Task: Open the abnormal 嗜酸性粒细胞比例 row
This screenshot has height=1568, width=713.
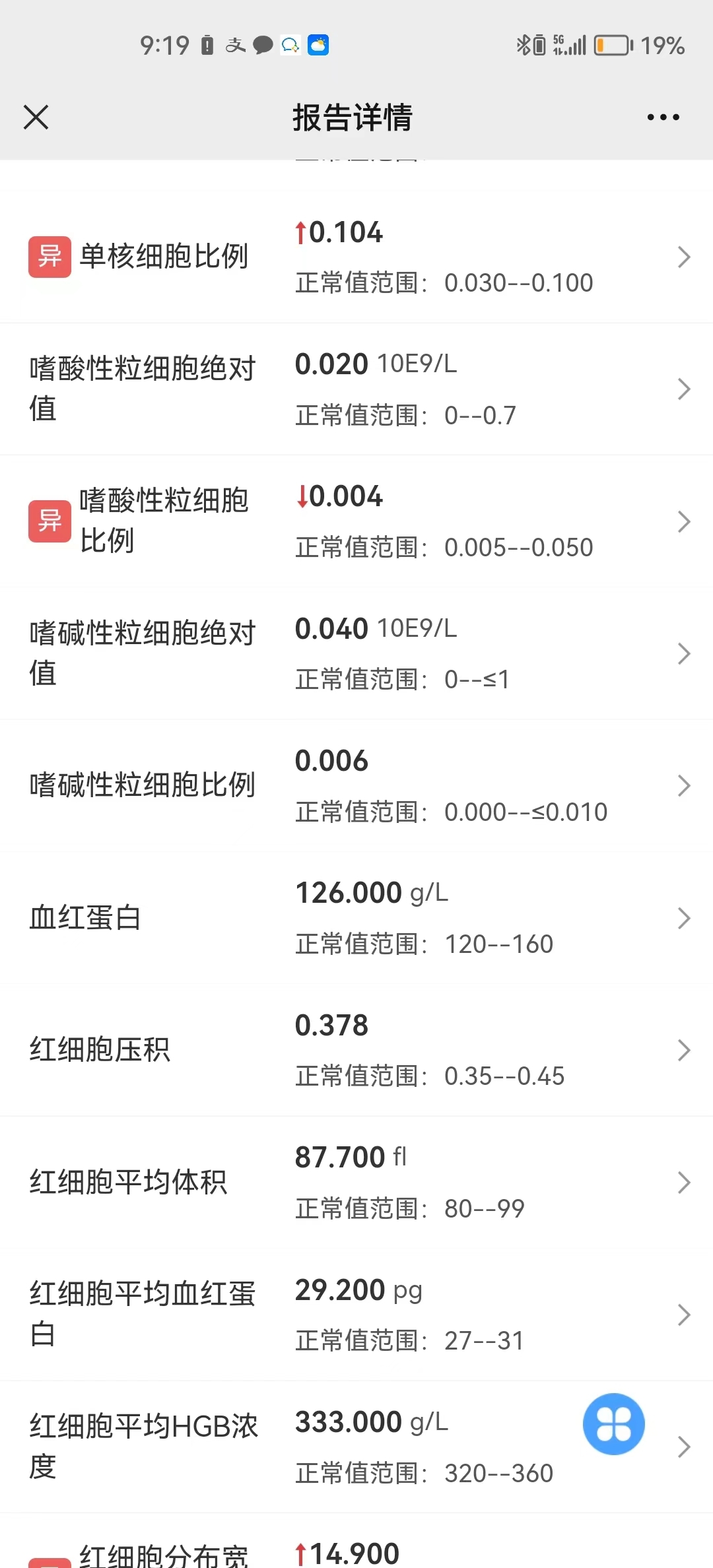Action: pos(356,521)
